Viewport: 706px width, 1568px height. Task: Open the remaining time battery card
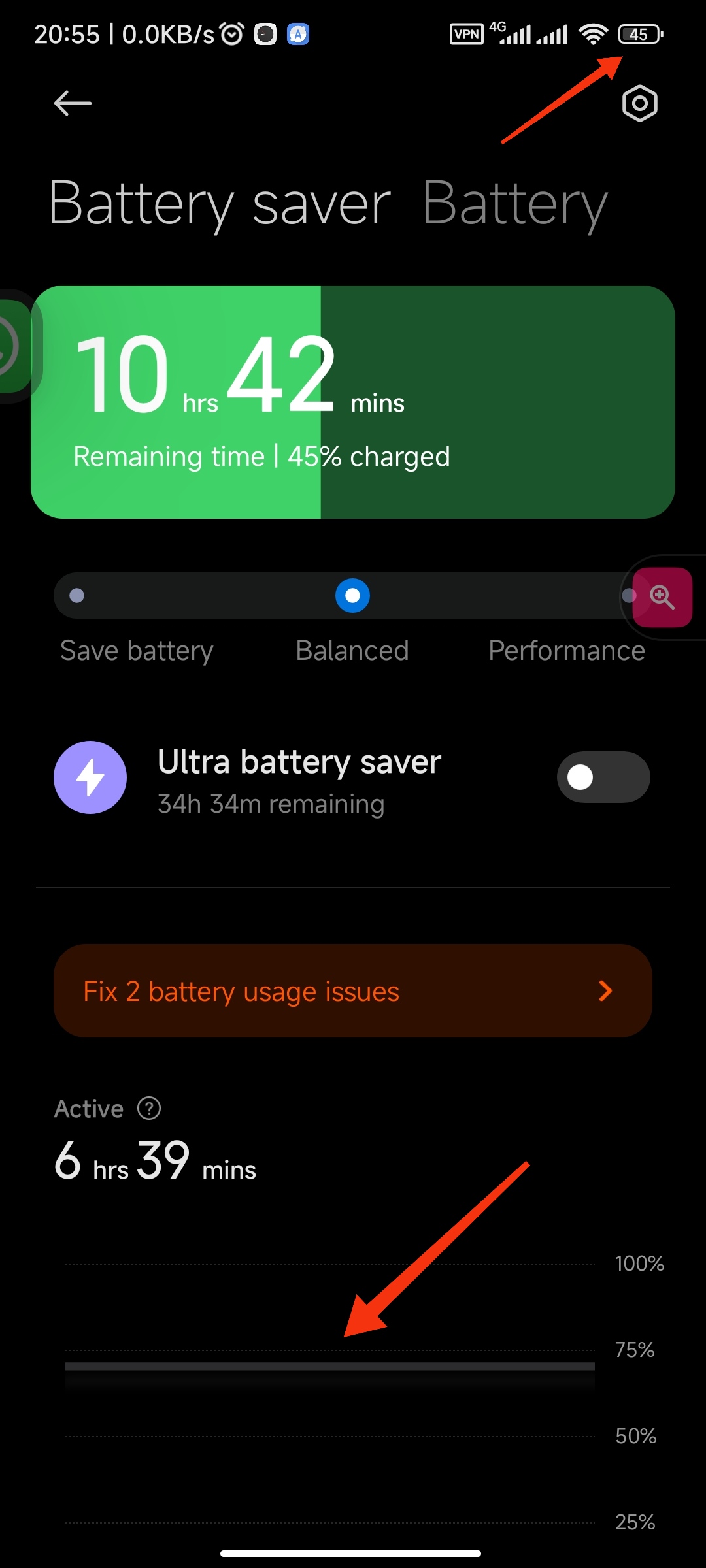(x=353, y=402)
